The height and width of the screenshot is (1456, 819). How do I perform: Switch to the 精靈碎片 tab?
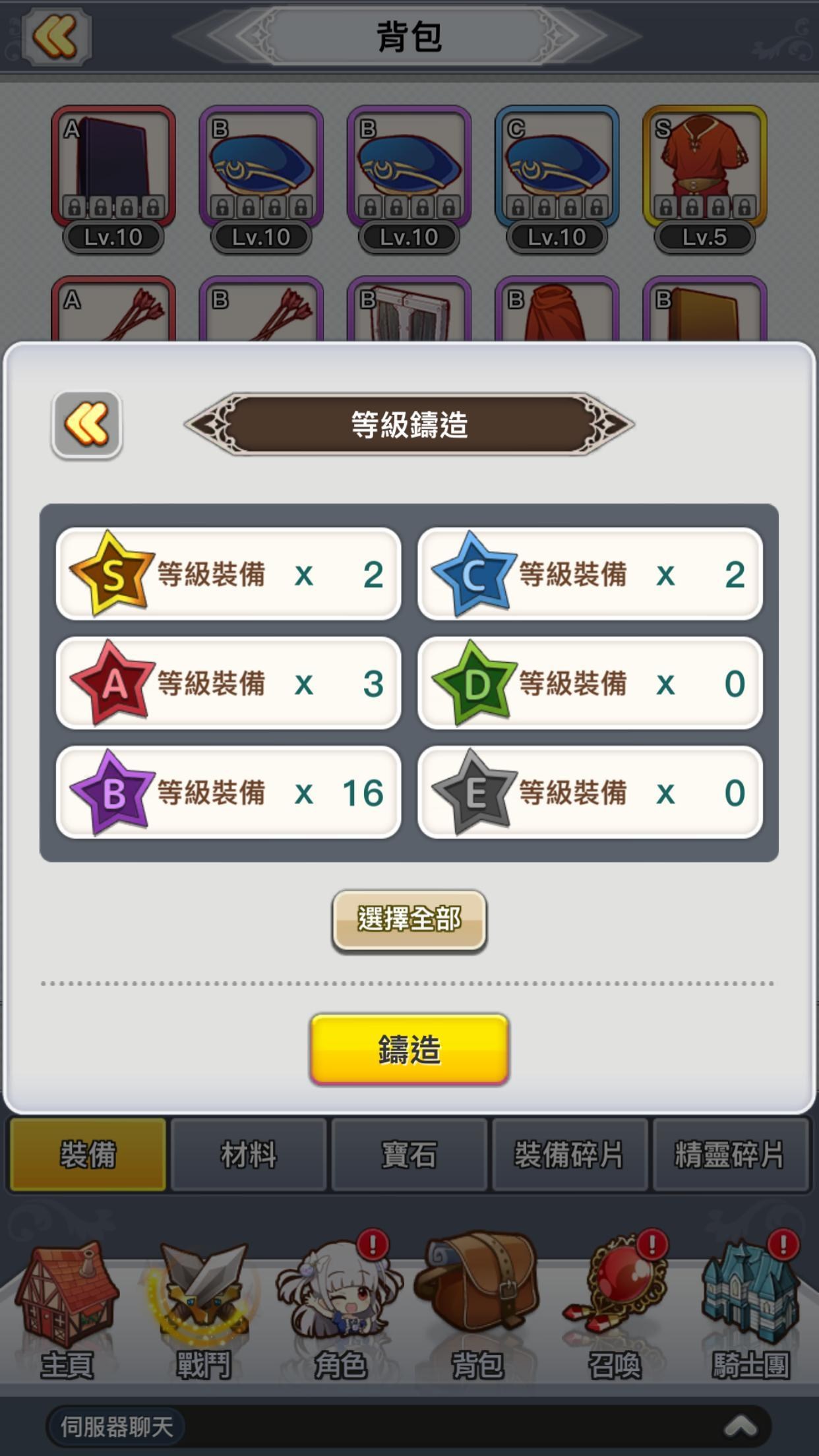tap(730, 1155)
